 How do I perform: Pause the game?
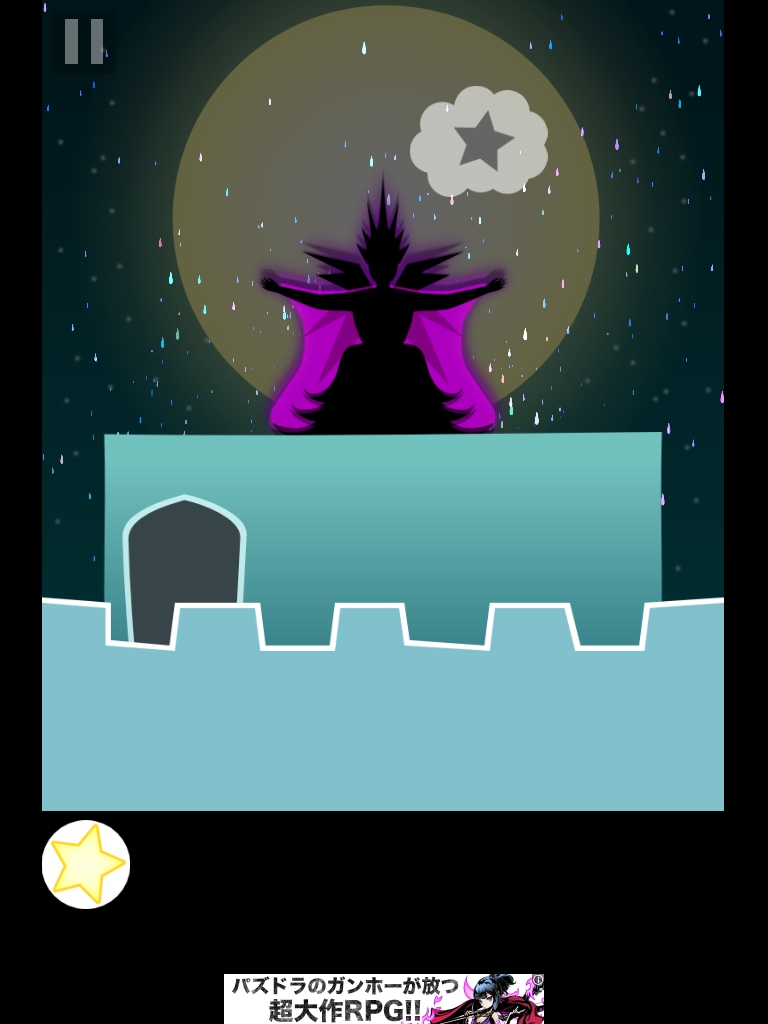click(x=84, y=42)
